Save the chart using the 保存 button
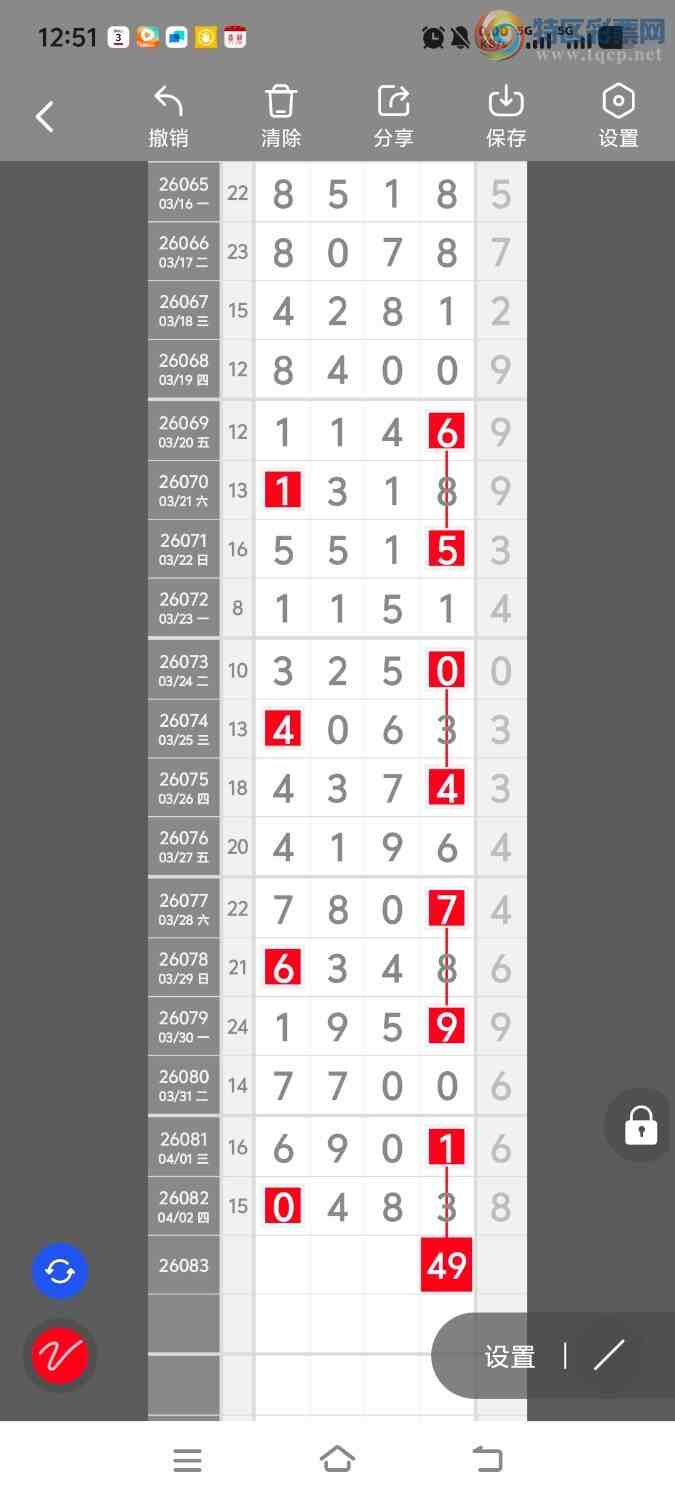The image size is (675, 1500). tap(506, 117)
